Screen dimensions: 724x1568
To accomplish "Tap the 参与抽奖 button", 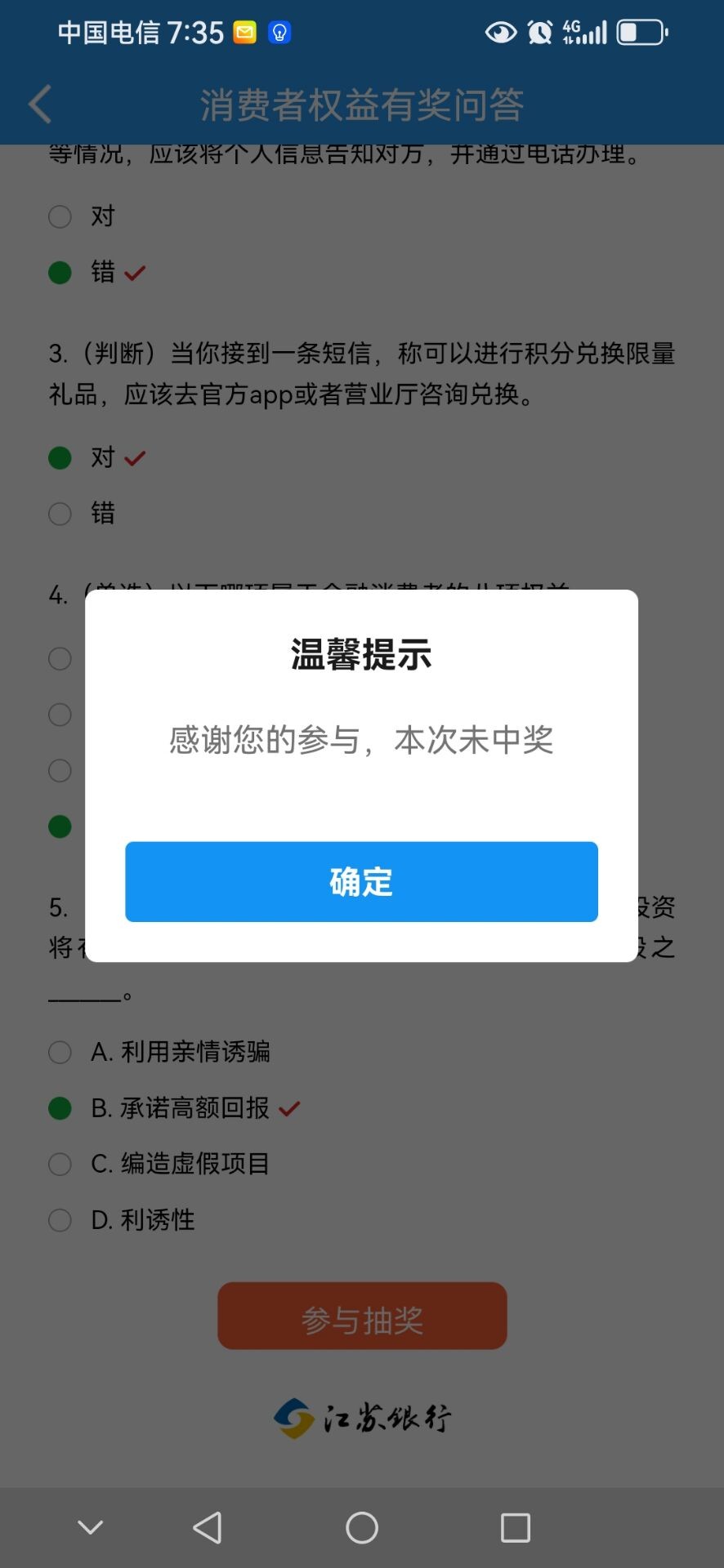I will tap(362, 1316).
